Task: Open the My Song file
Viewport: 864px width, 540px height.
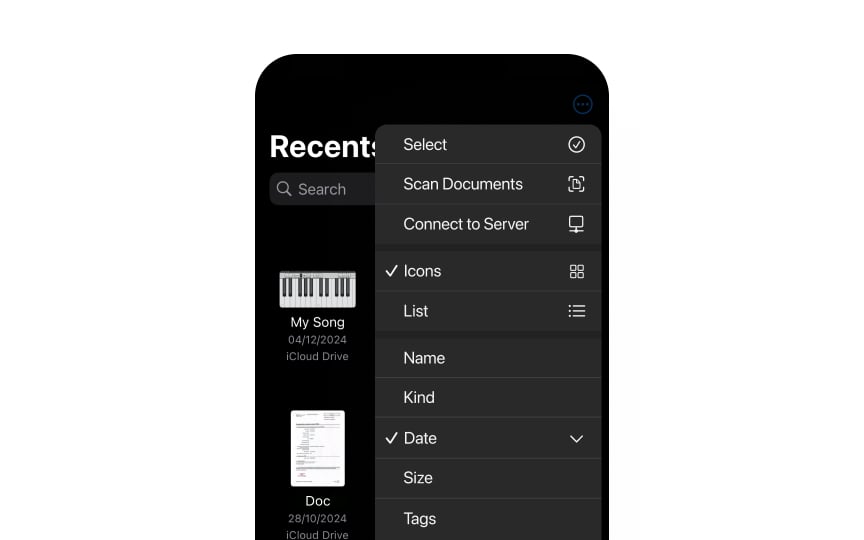Action: point(317,290)
